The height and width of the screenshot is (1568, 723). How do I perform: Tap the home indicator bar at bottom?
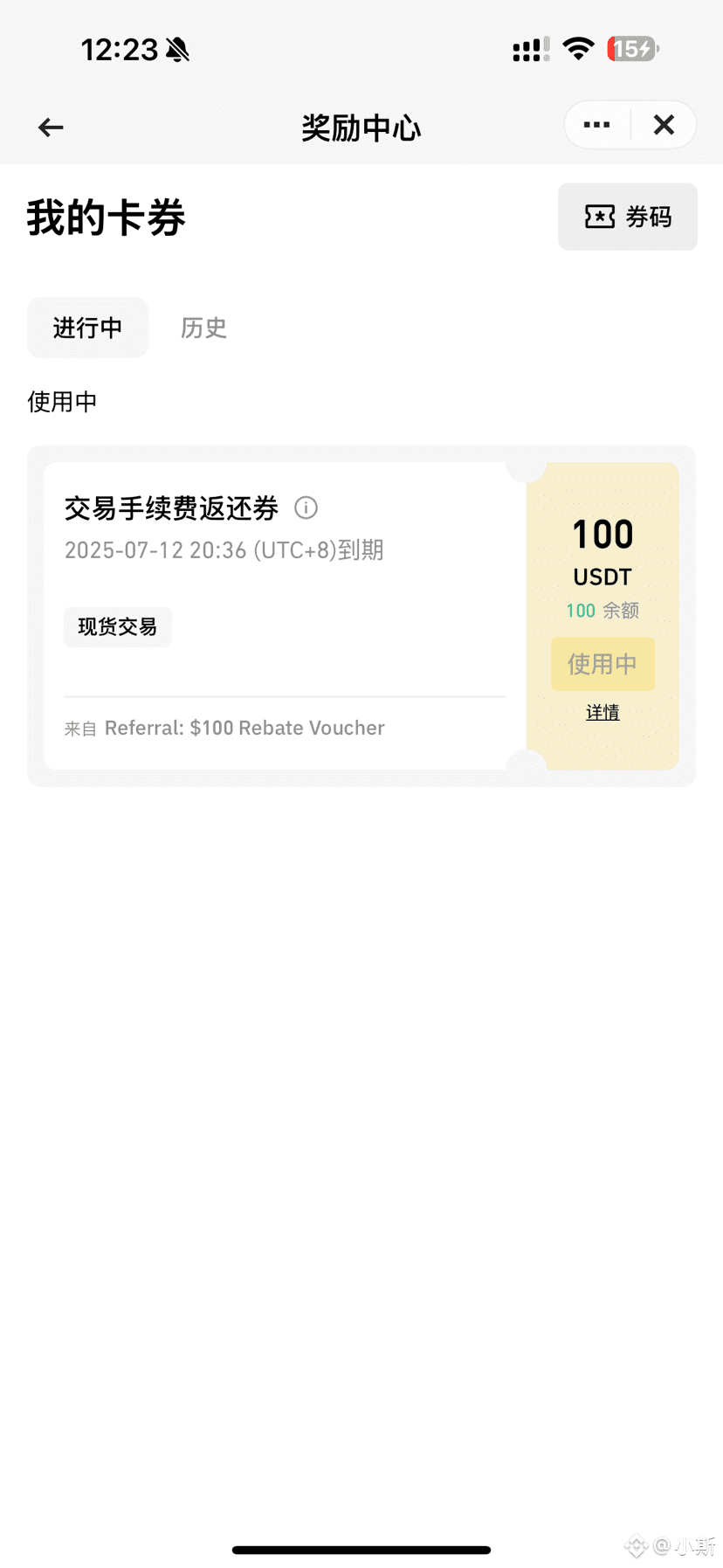point(361,1550)
